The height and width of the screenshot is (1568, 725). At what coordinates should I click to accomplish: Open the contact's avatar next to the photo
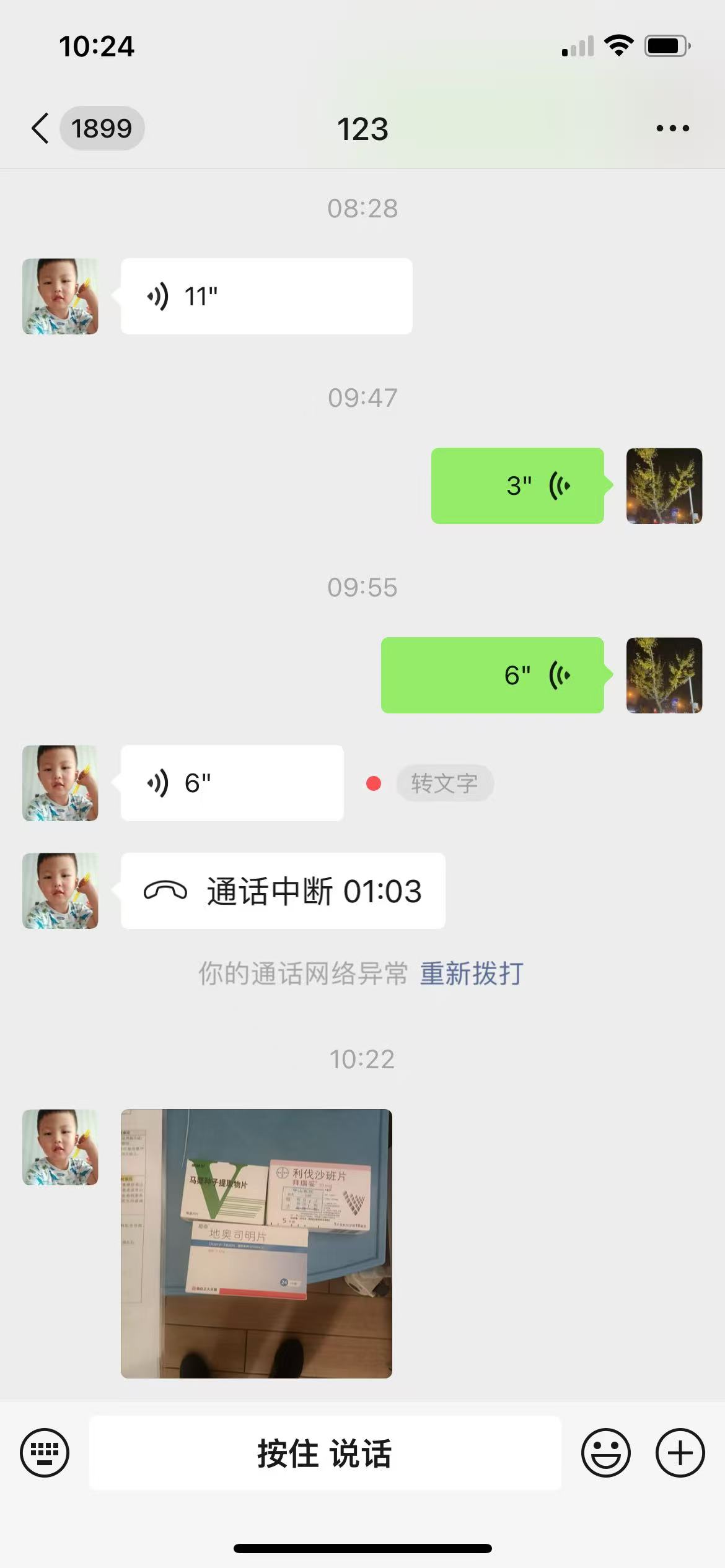tap(60, 1148)
